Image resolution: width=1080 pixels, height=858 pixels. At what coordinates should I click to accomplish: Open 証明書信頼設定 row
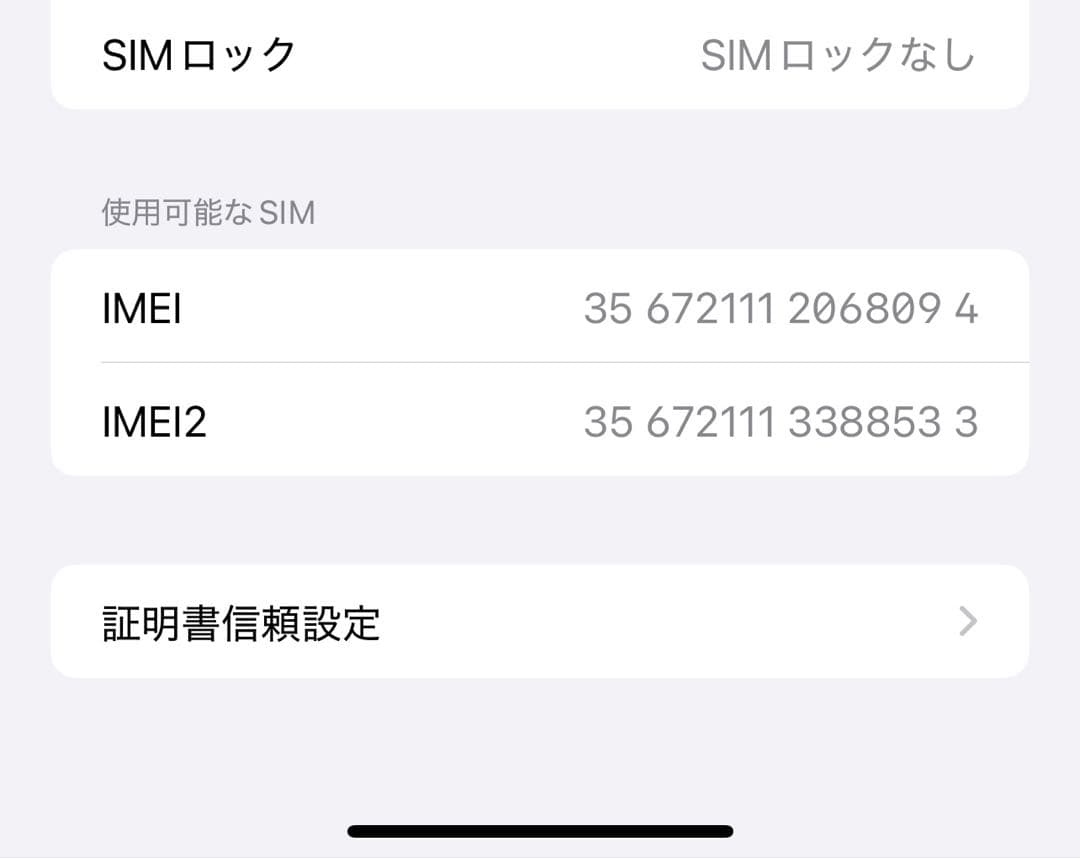539,622
